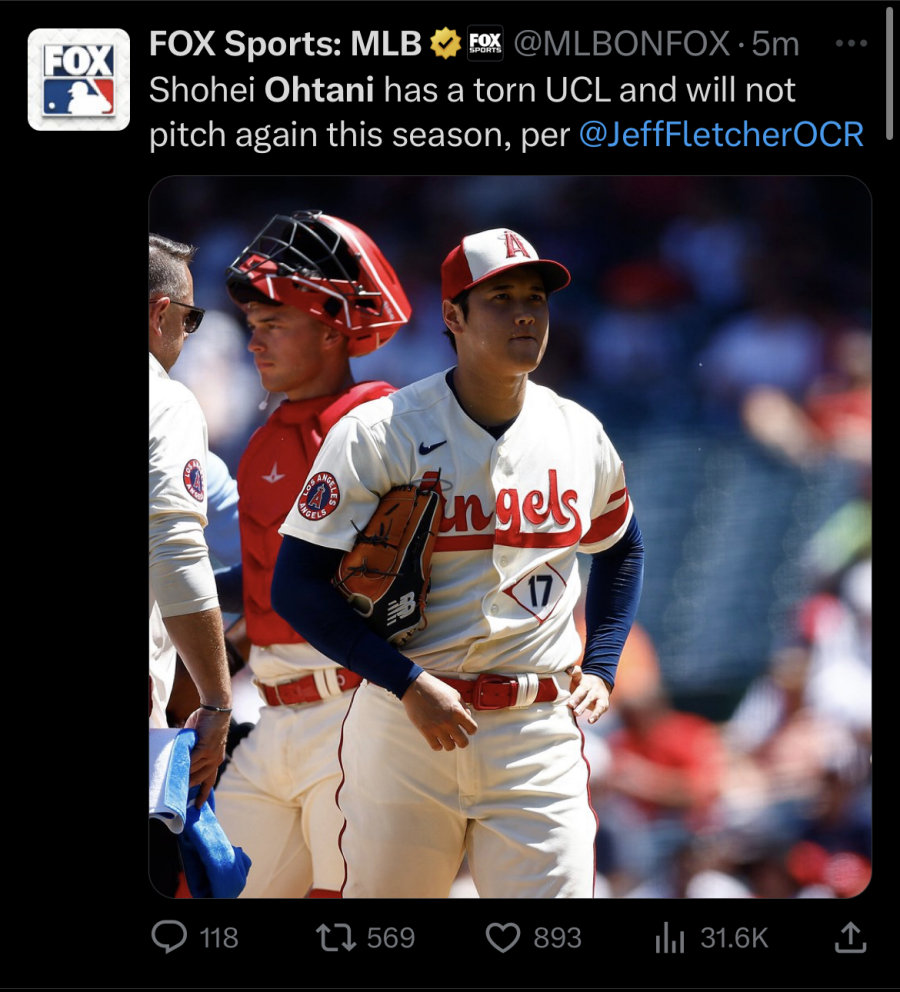The image size is (900, 992).
Task: Reply to the FOX Sports tweet
Action: 169,937
